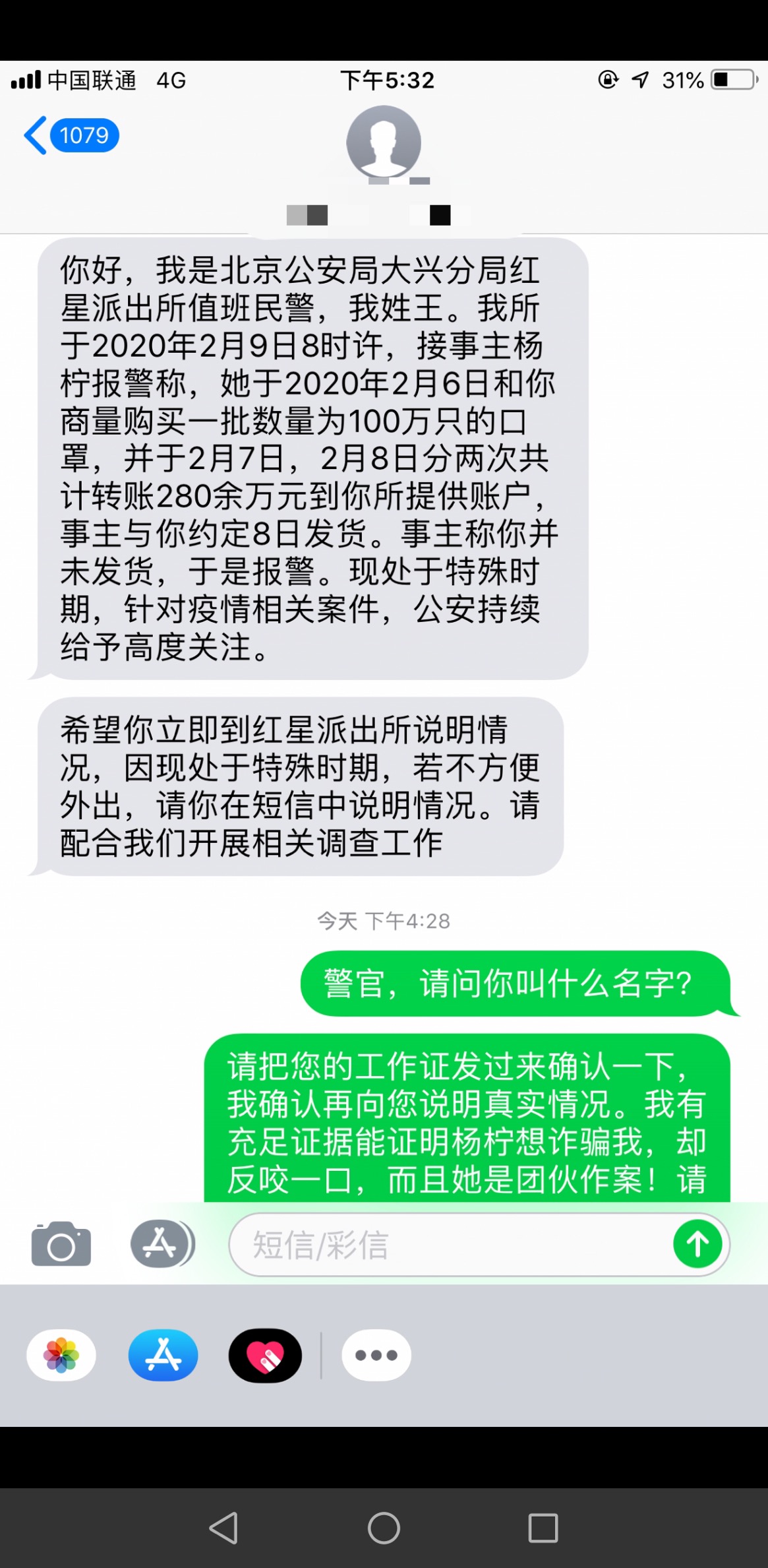
Task: Open the camera from the message bar
Action: coord(61,1243)
